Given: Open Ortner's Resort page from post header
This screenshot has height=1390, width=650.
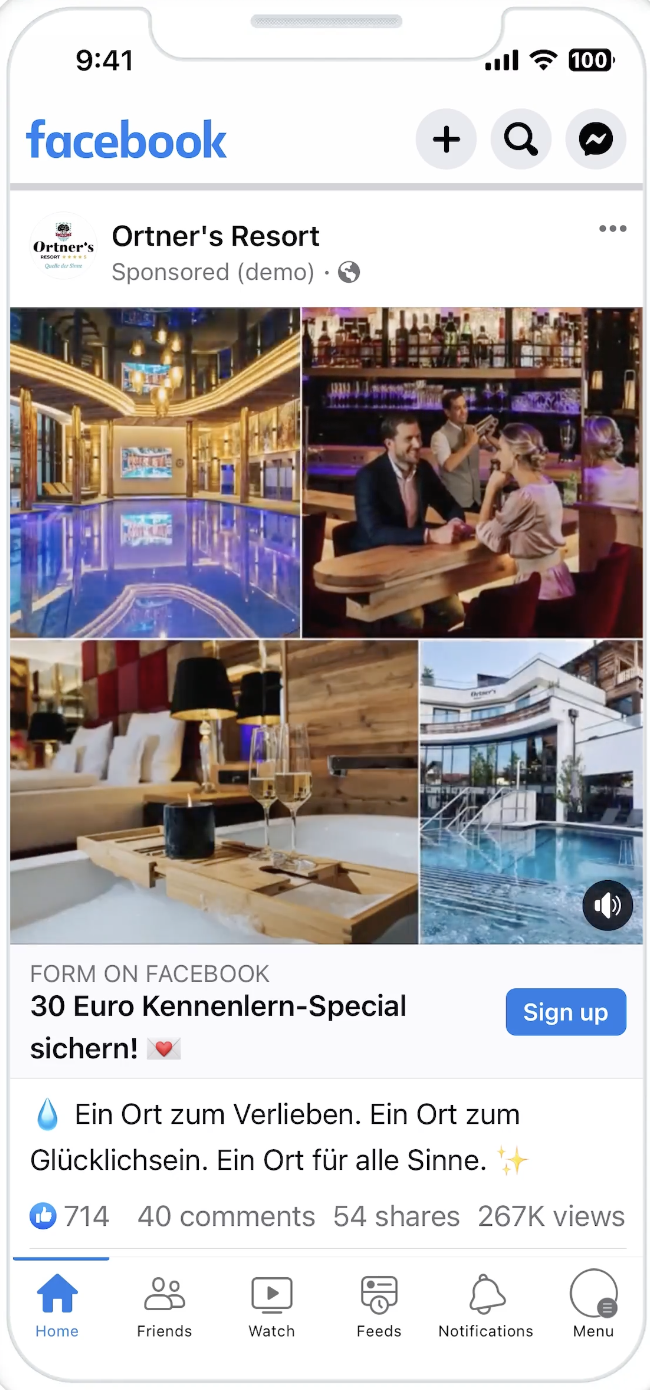Looking at the screenshot, I should click(215, 237).
